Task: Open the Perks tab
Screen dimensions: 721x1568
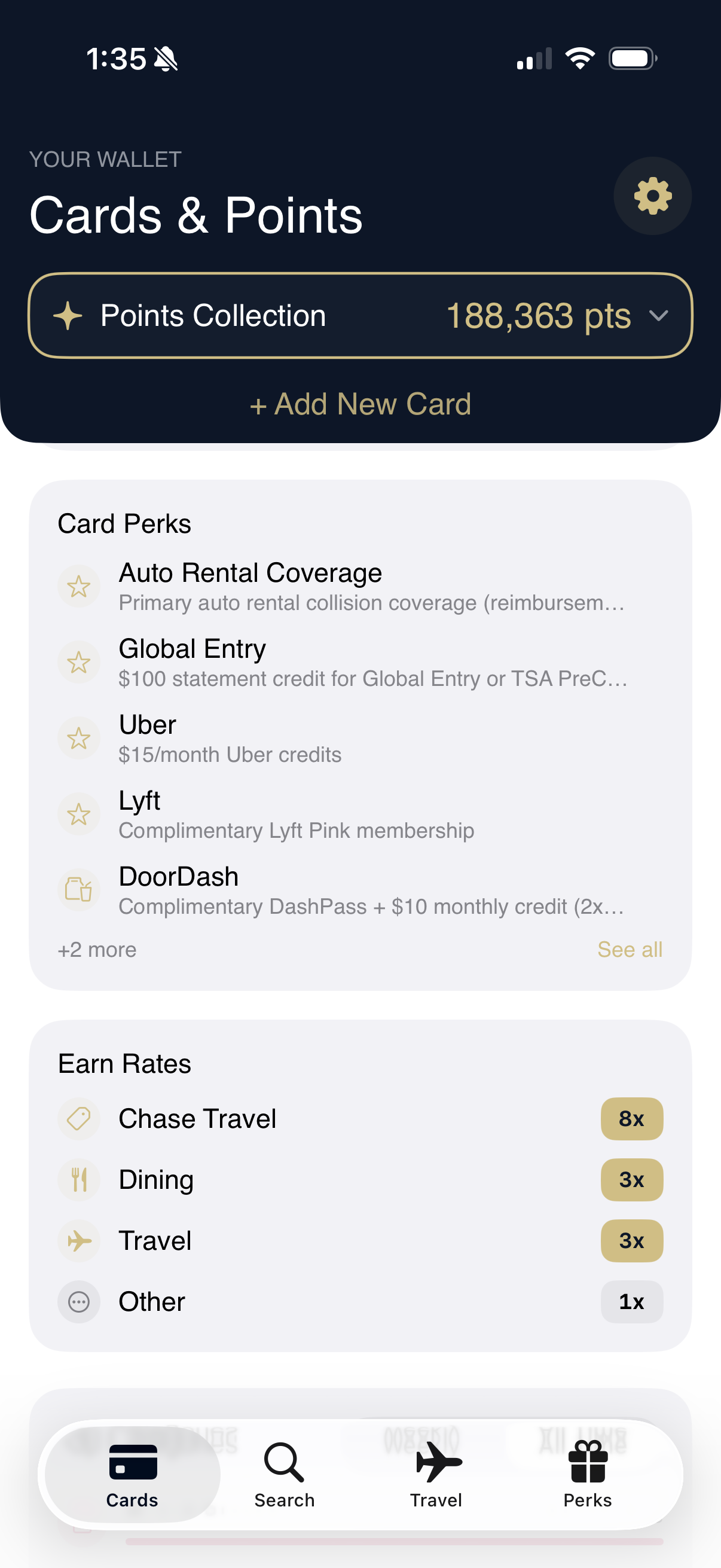Action: (x=587, y=1474)
